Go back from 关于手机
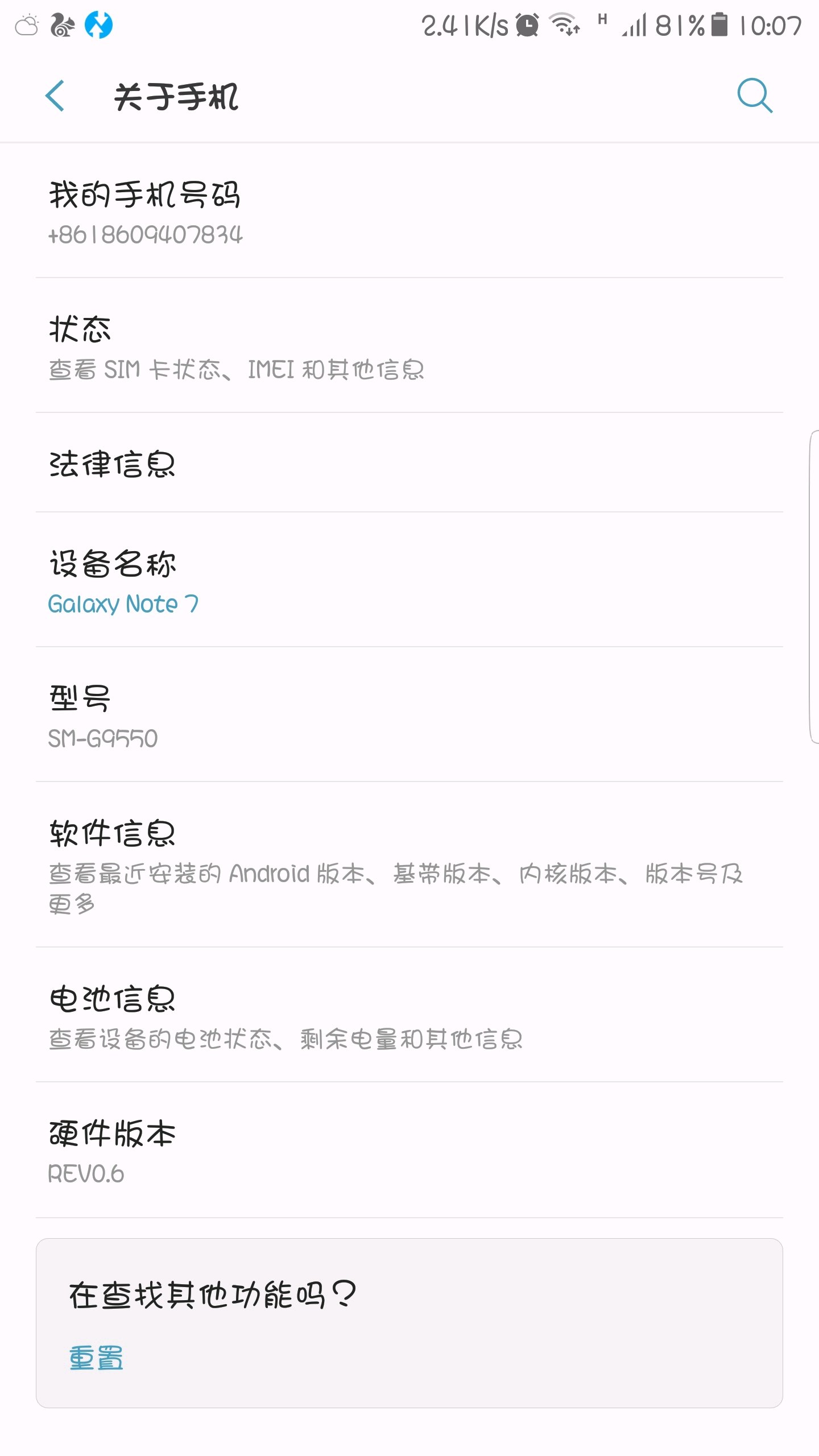This screenshot has height=1456, width=819. click(x=55, y=96)
